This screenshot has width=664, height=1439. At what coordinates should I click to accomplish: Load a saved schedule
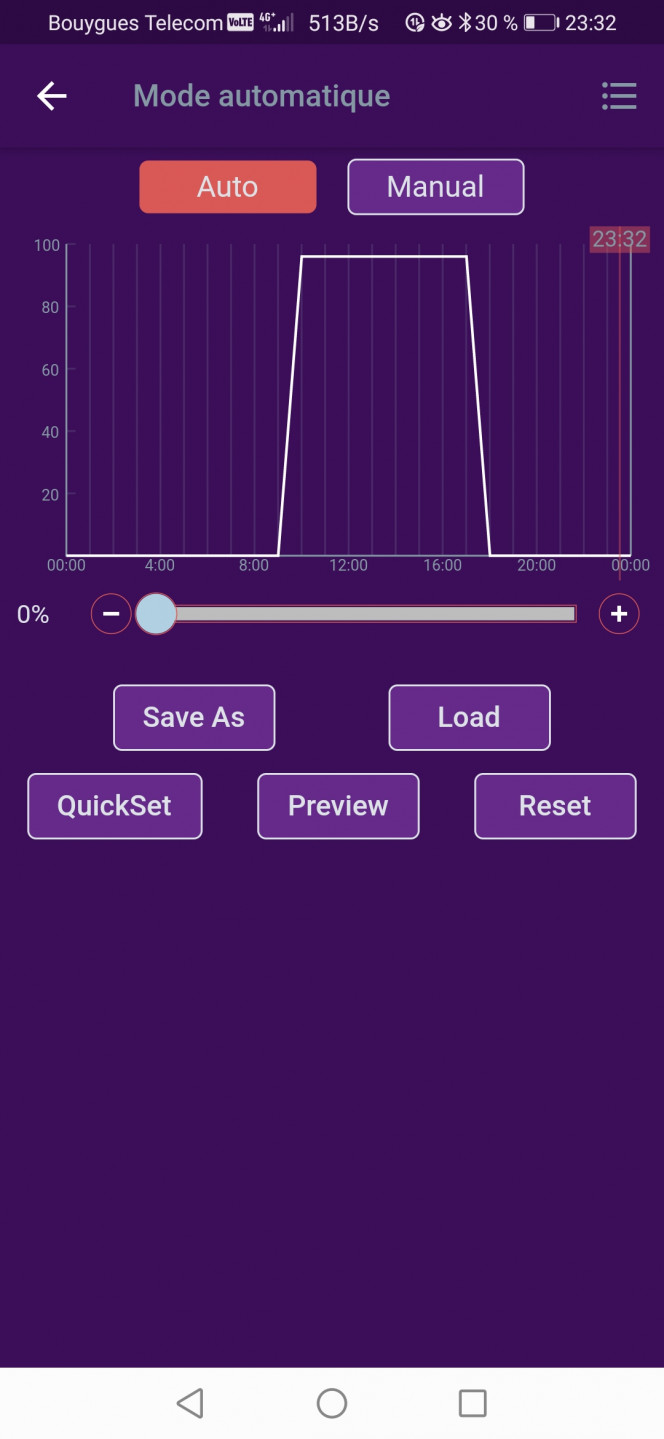[x=469, y=717]
